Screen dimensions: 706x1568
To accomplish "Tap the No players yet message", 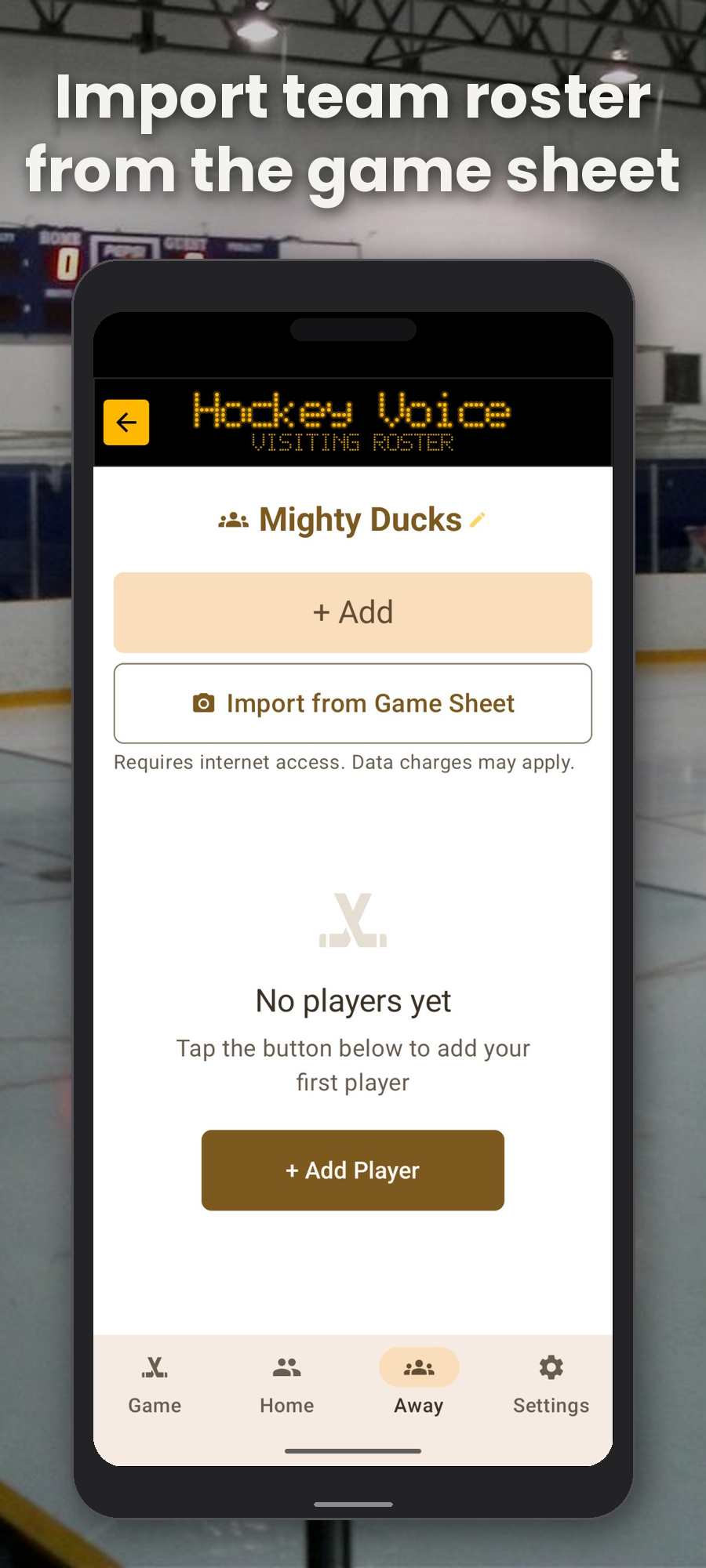I will tap(352, 1000).
